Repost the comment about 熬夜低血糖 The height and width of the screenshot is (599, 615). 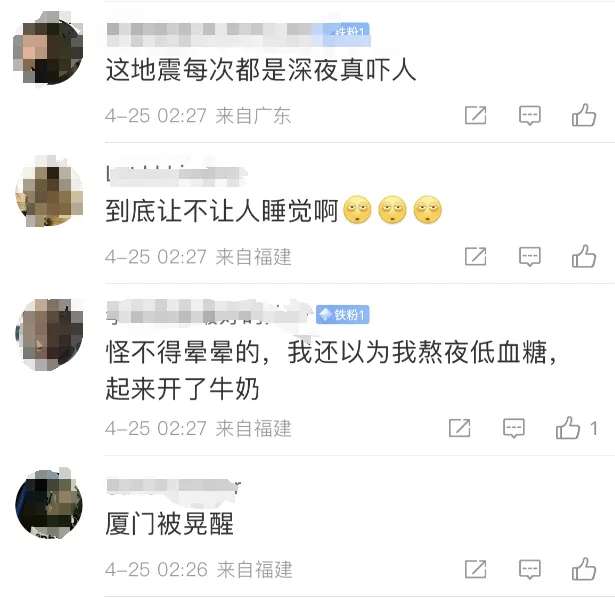[459, 428]
